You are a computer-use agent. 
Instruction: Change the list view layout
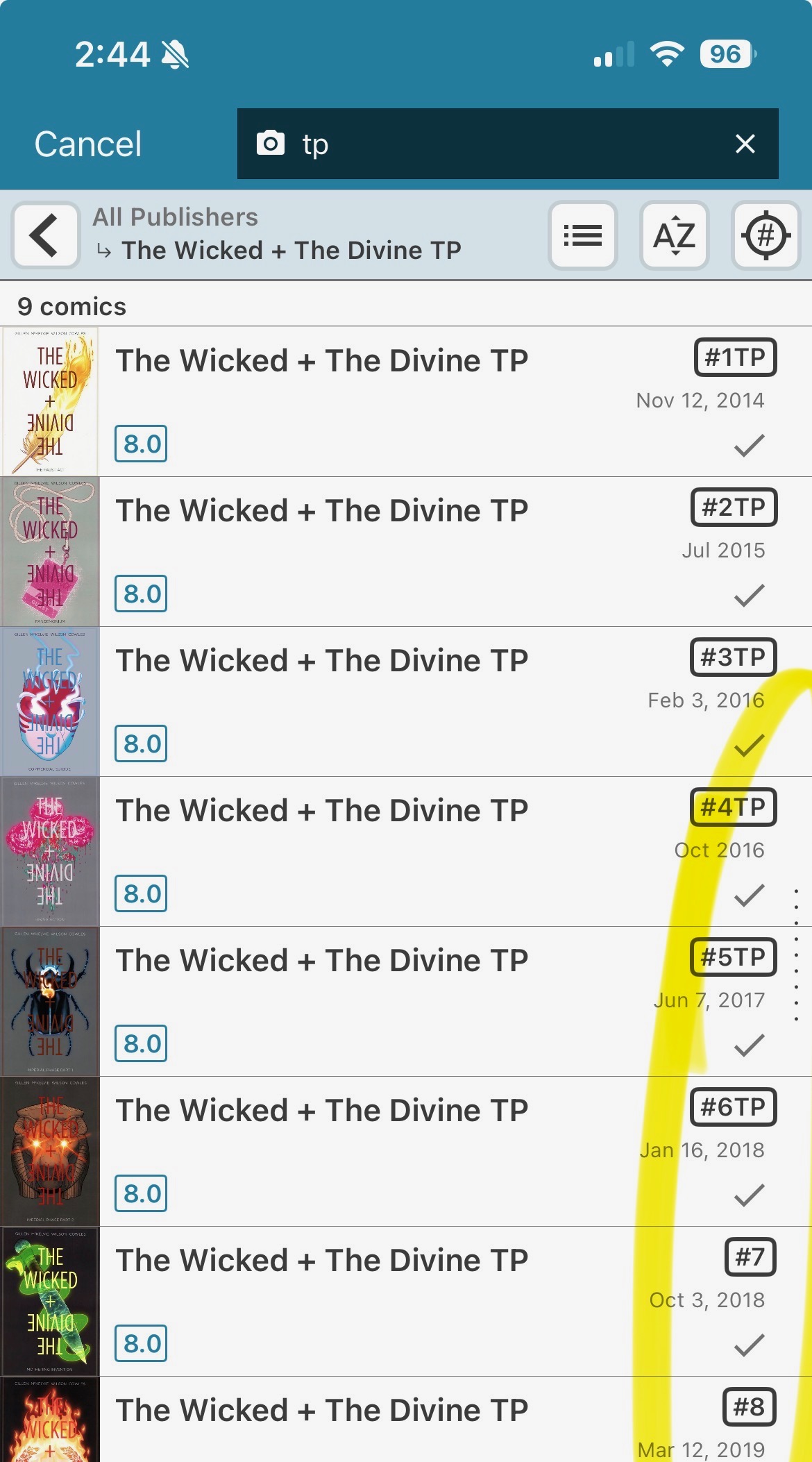coord(582,235)
